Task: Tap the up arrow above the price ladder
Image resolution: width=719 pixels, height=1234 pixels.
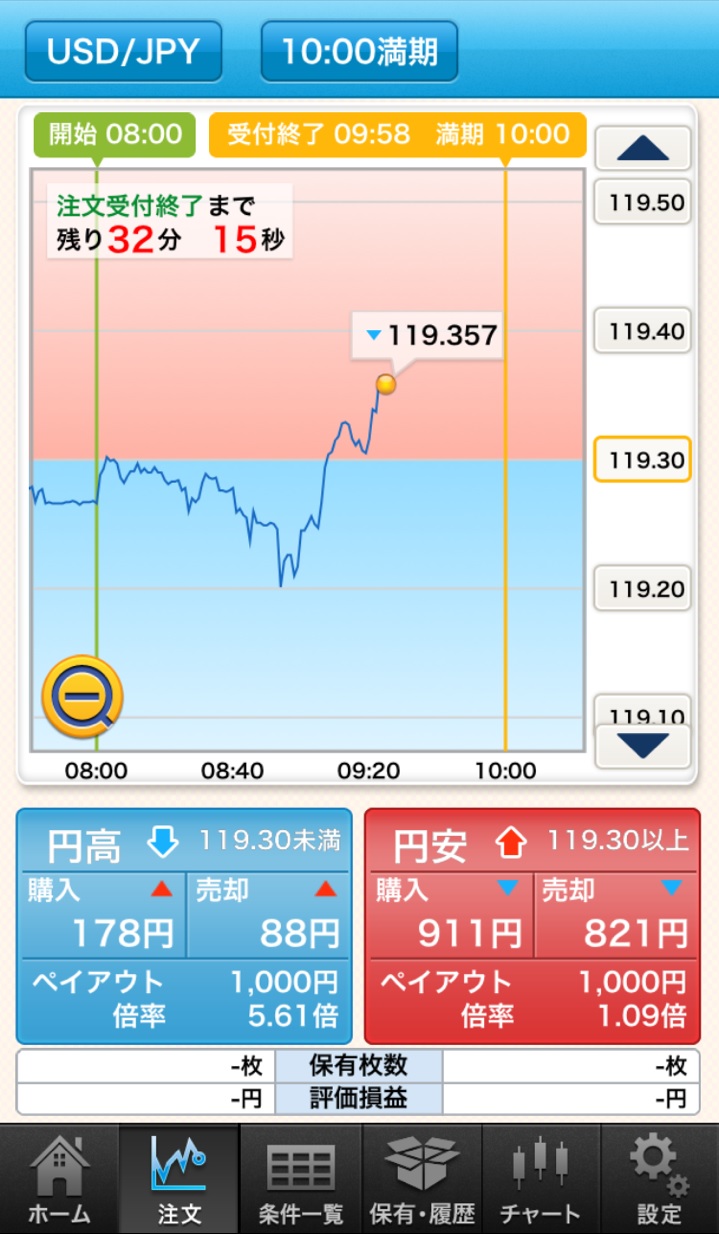Action: 643,149
